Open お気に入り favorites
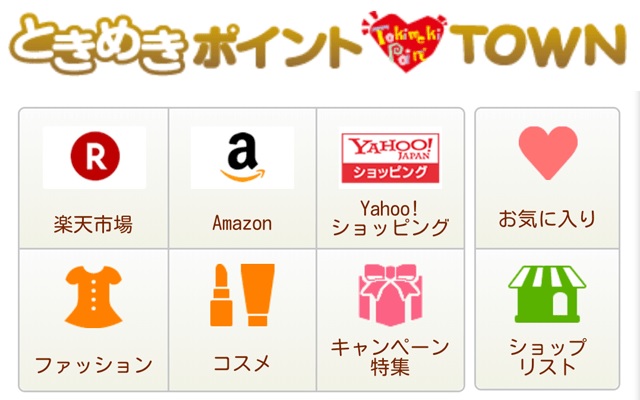 pos(547,178)
